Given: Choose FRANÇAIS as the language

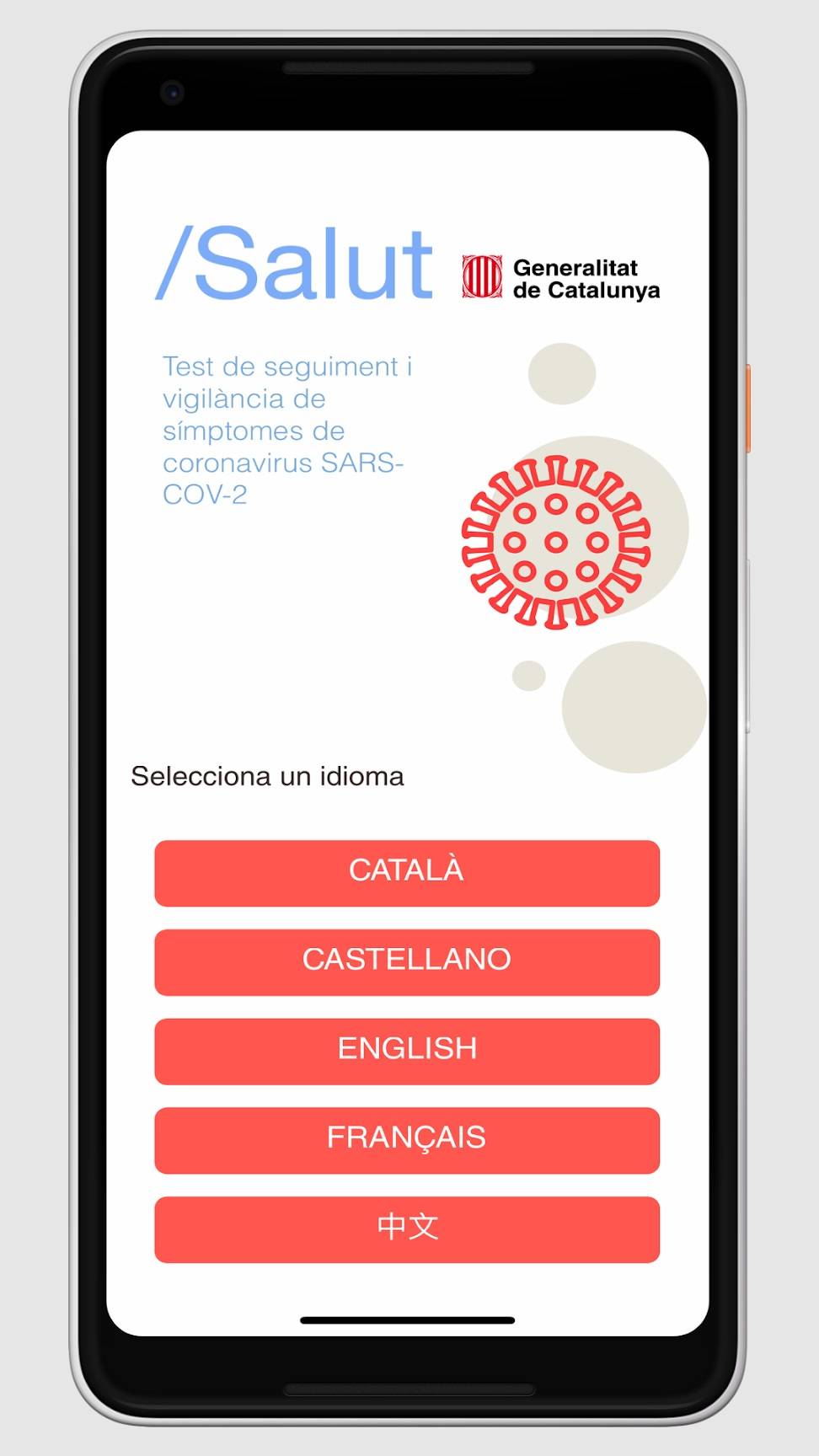Looking at the screenshot, I should tap(407, 1140).
